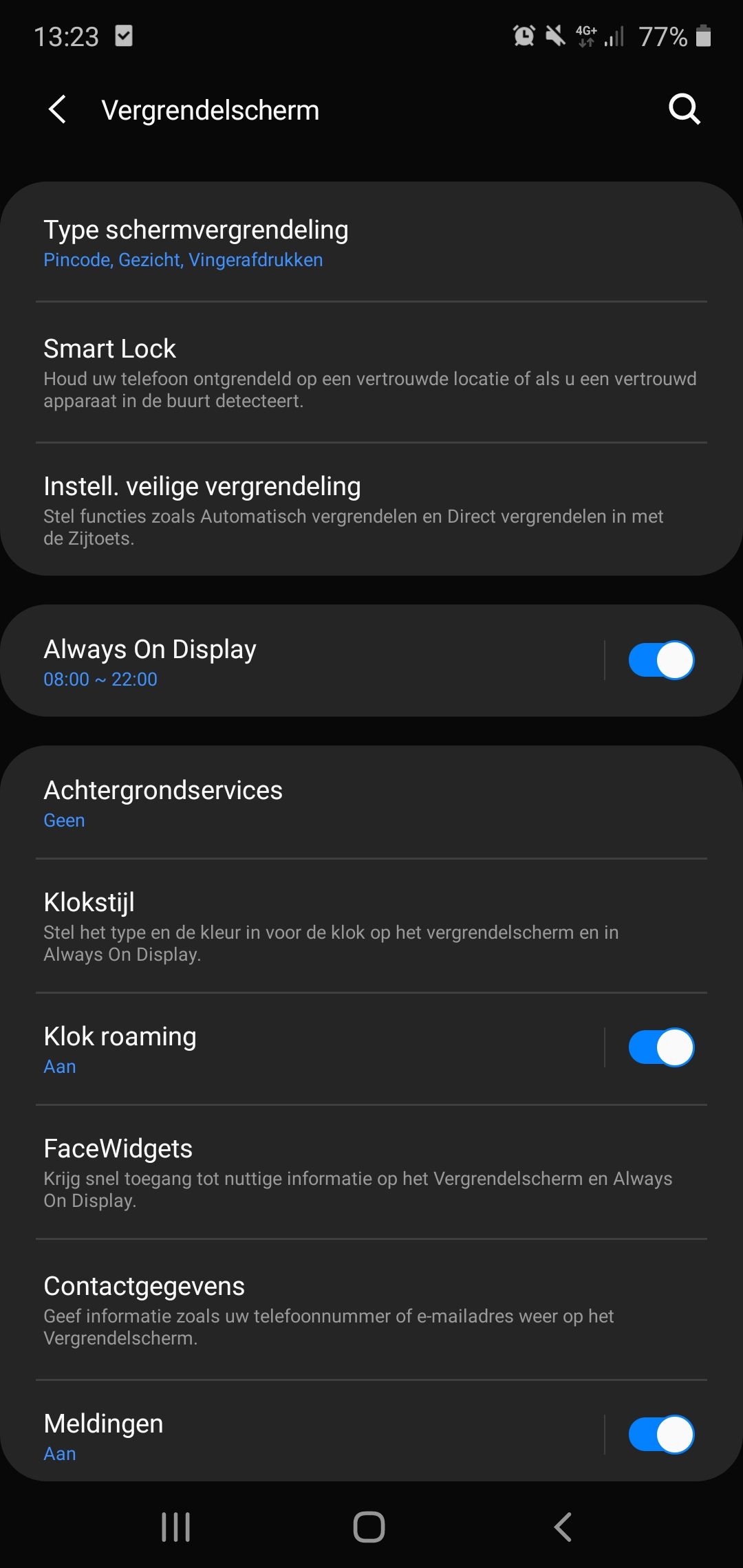
Task: Open Contactgegevens settings
Action: pyautogui.click(x=371, y=1309)
